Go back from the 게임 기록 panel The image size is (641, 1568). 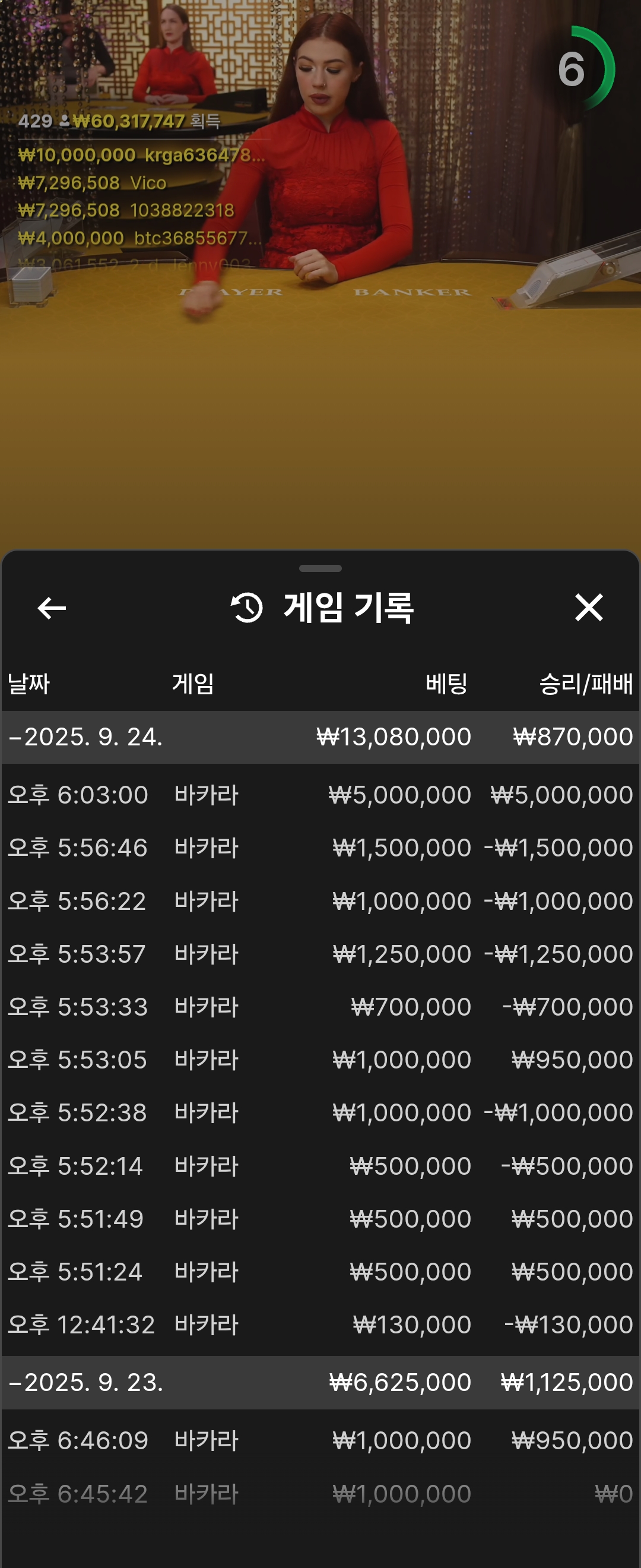[52, 608]
